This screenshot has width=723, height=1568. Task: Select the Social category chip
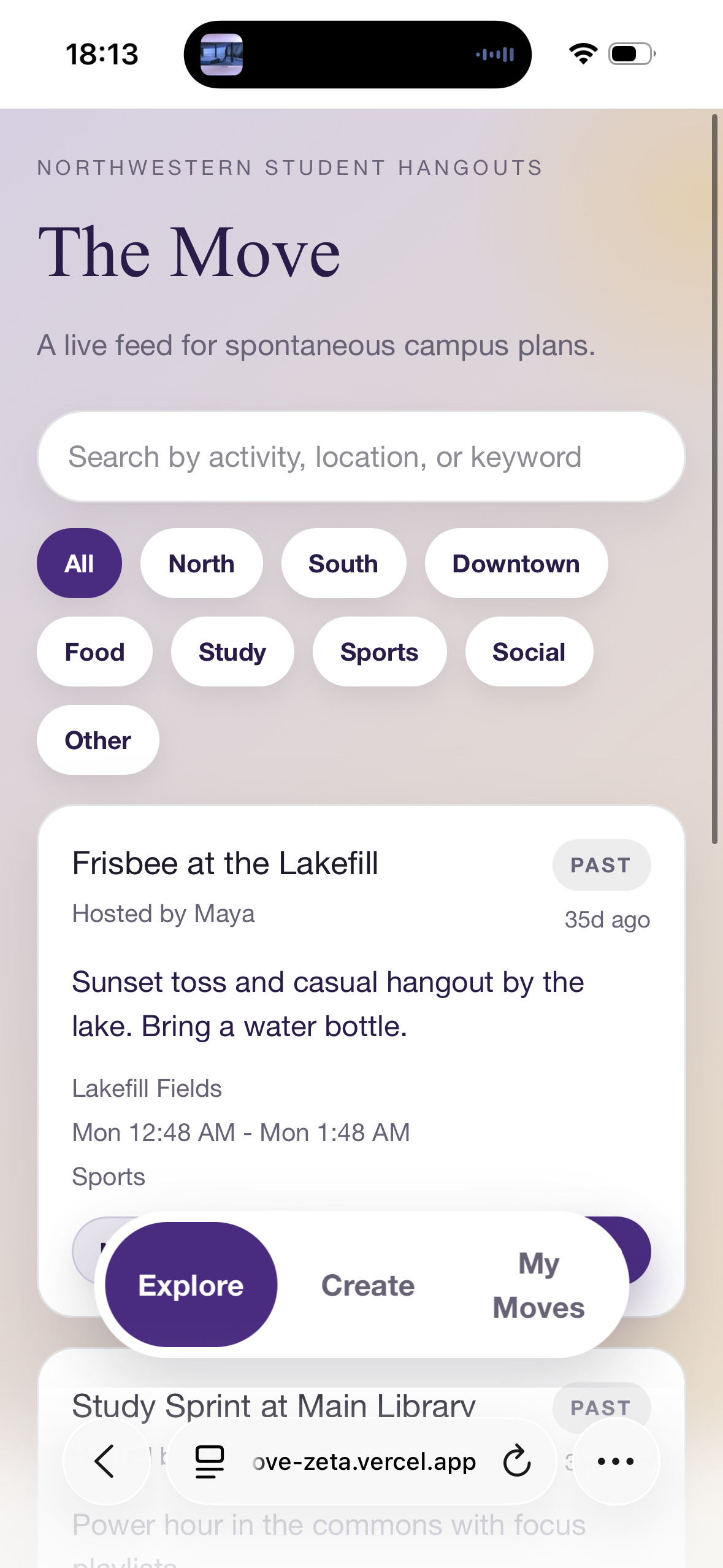coord(529,651)
